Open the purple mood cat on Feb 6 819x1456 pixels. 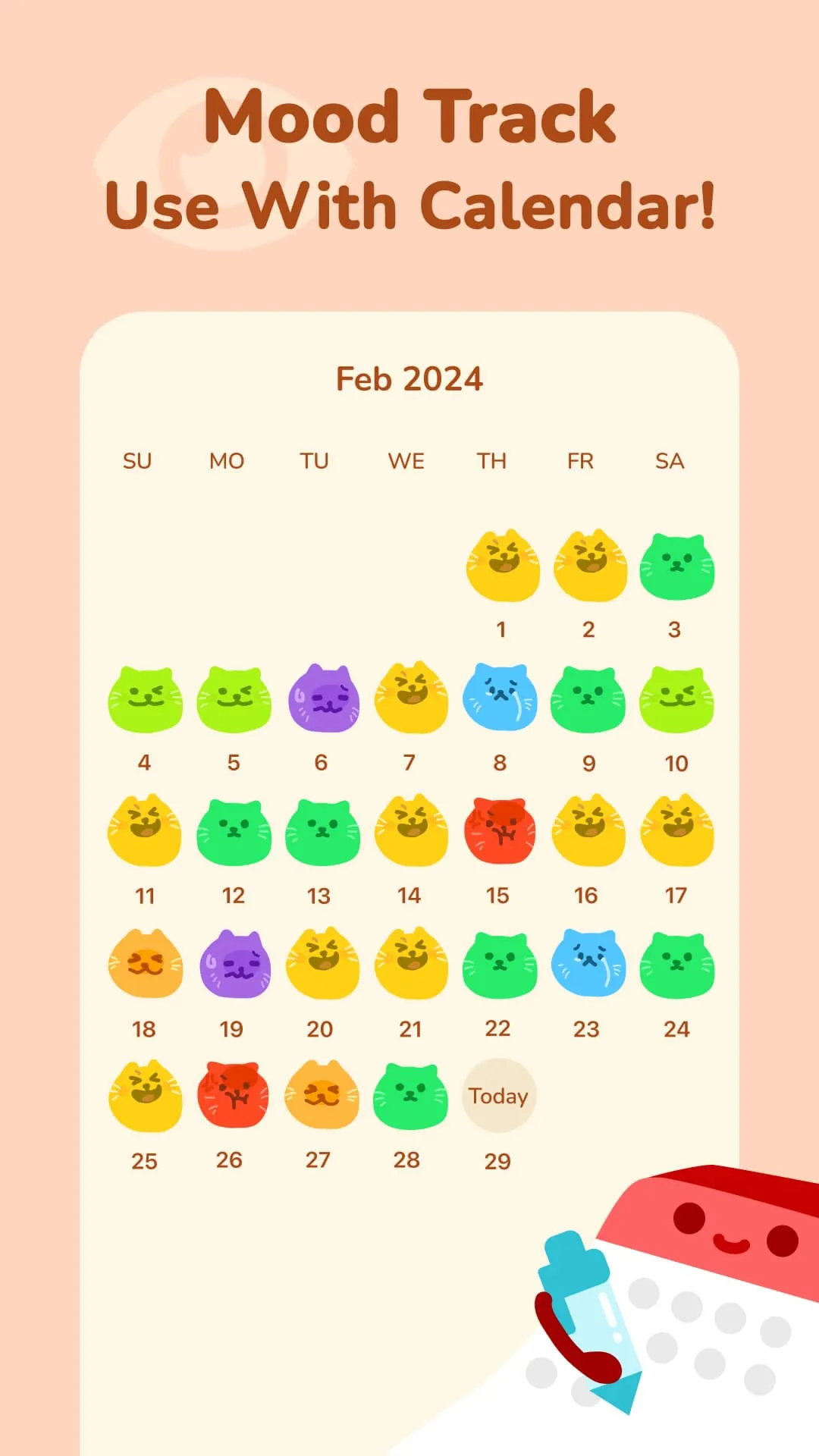(x=322, y=698)
